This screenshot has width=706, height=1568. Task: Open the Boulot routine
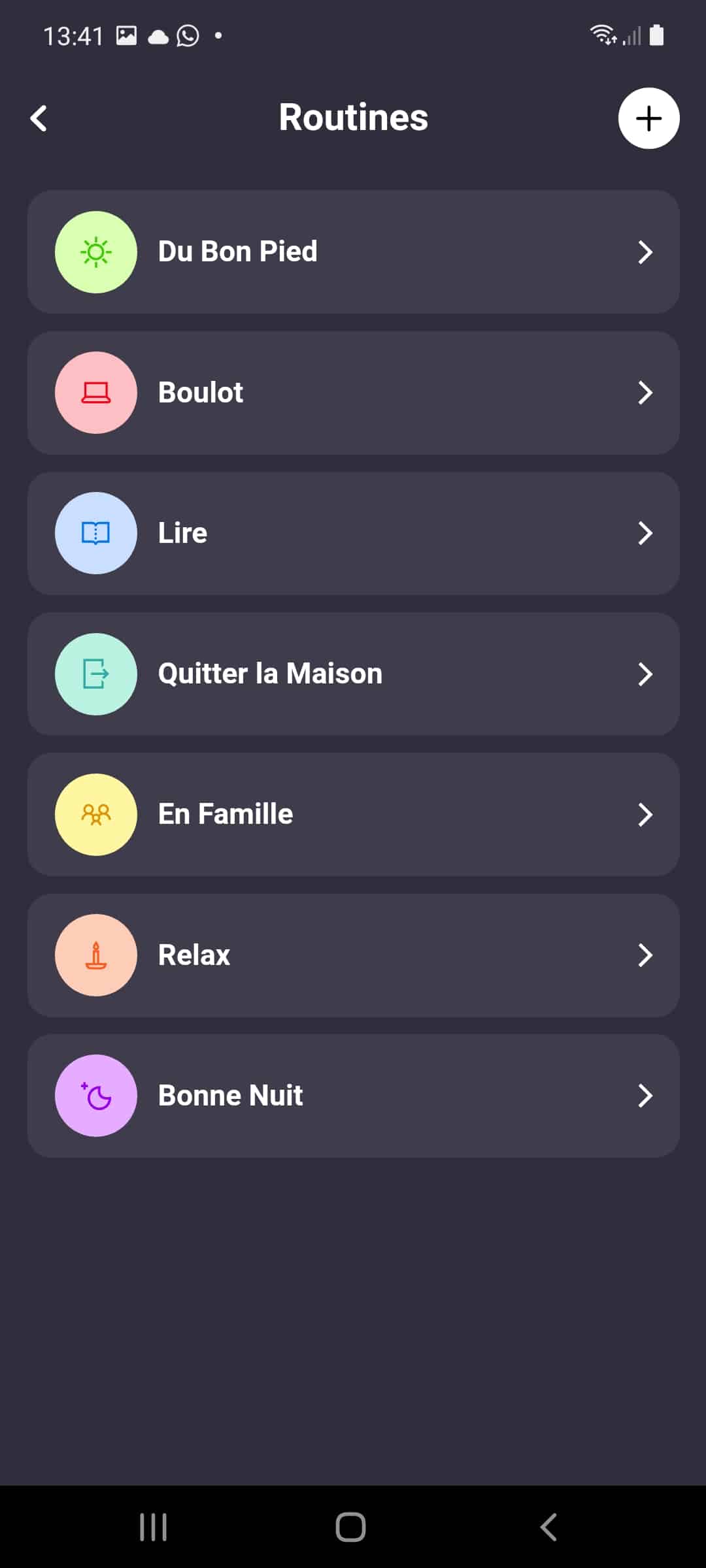(x=353, y=393)
